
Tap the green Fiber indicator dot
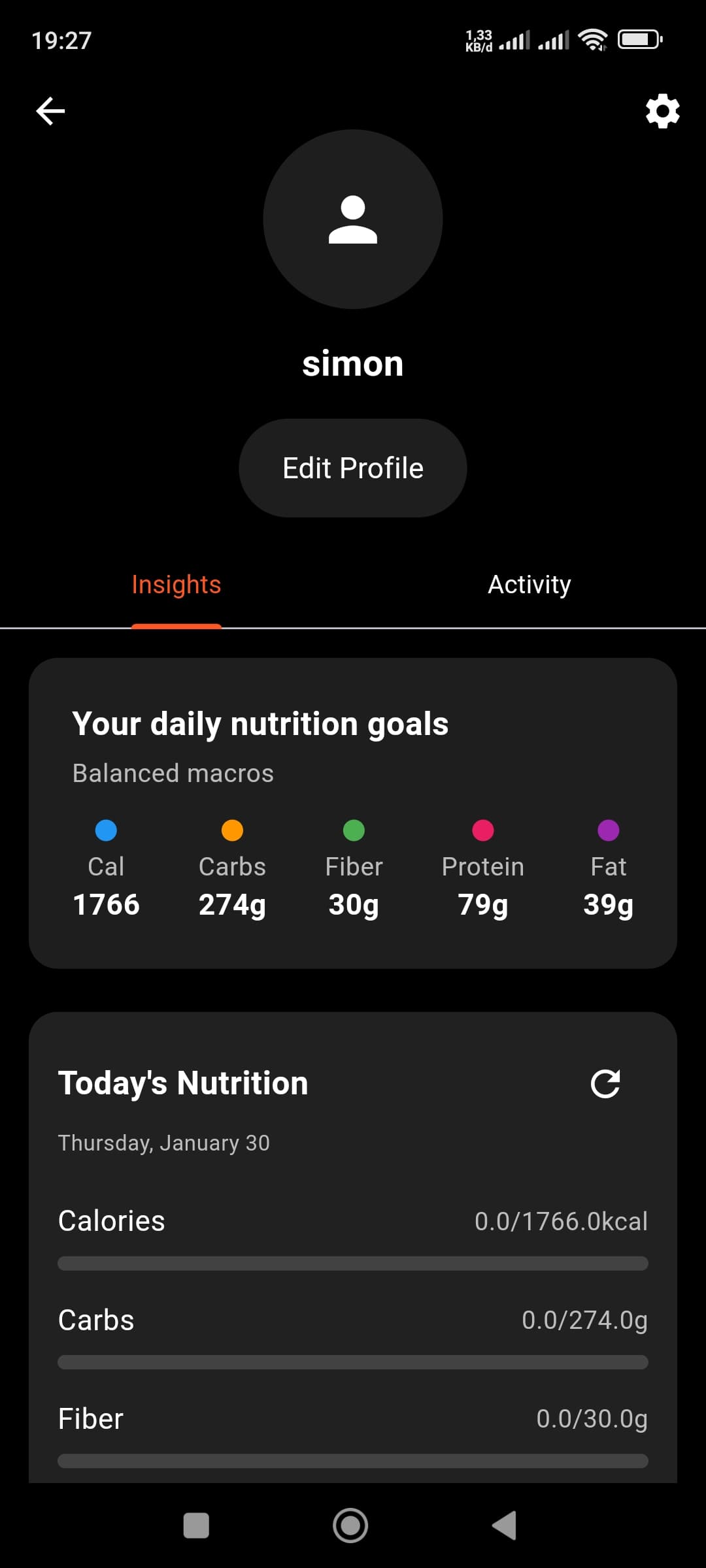click(x=353, y=830)
